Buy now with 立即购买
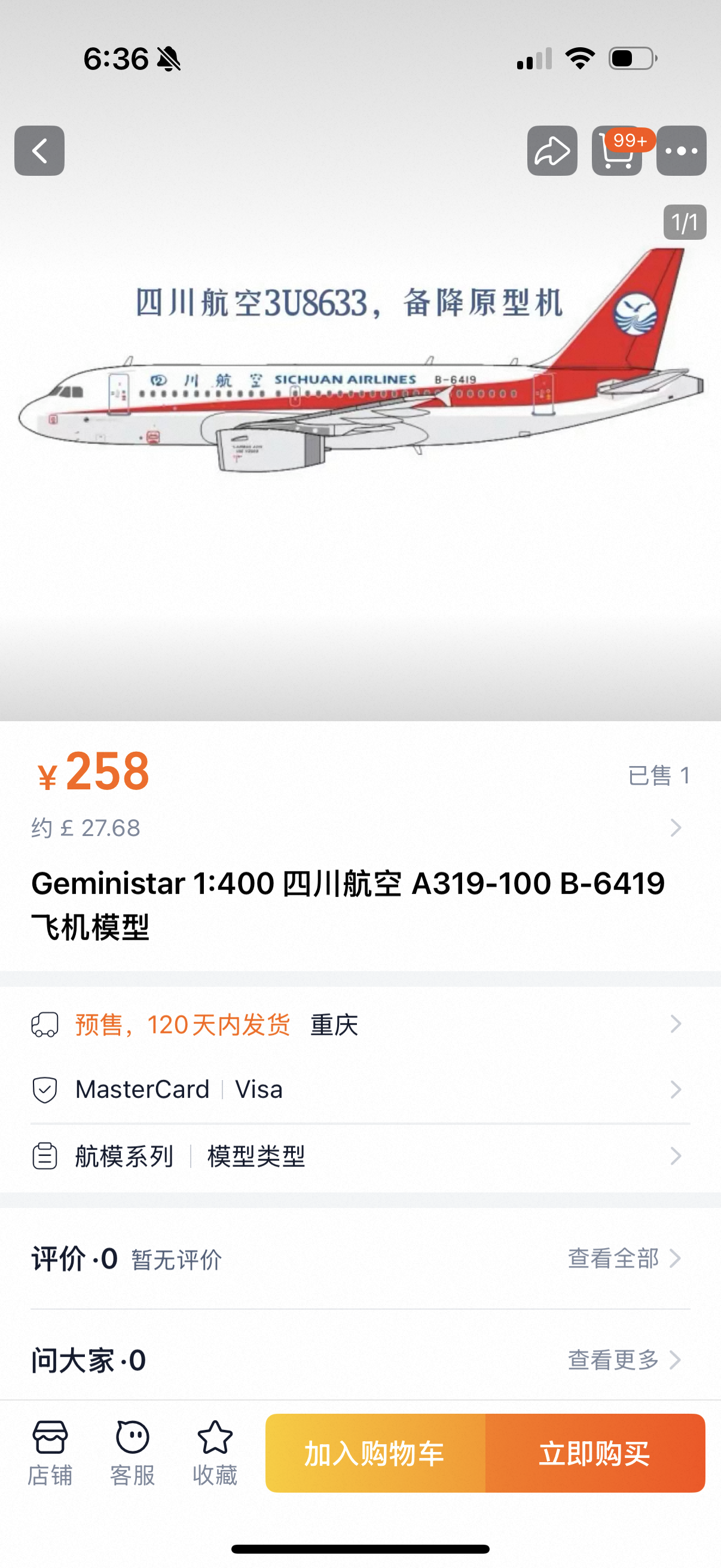 (x=594, y=1453)
